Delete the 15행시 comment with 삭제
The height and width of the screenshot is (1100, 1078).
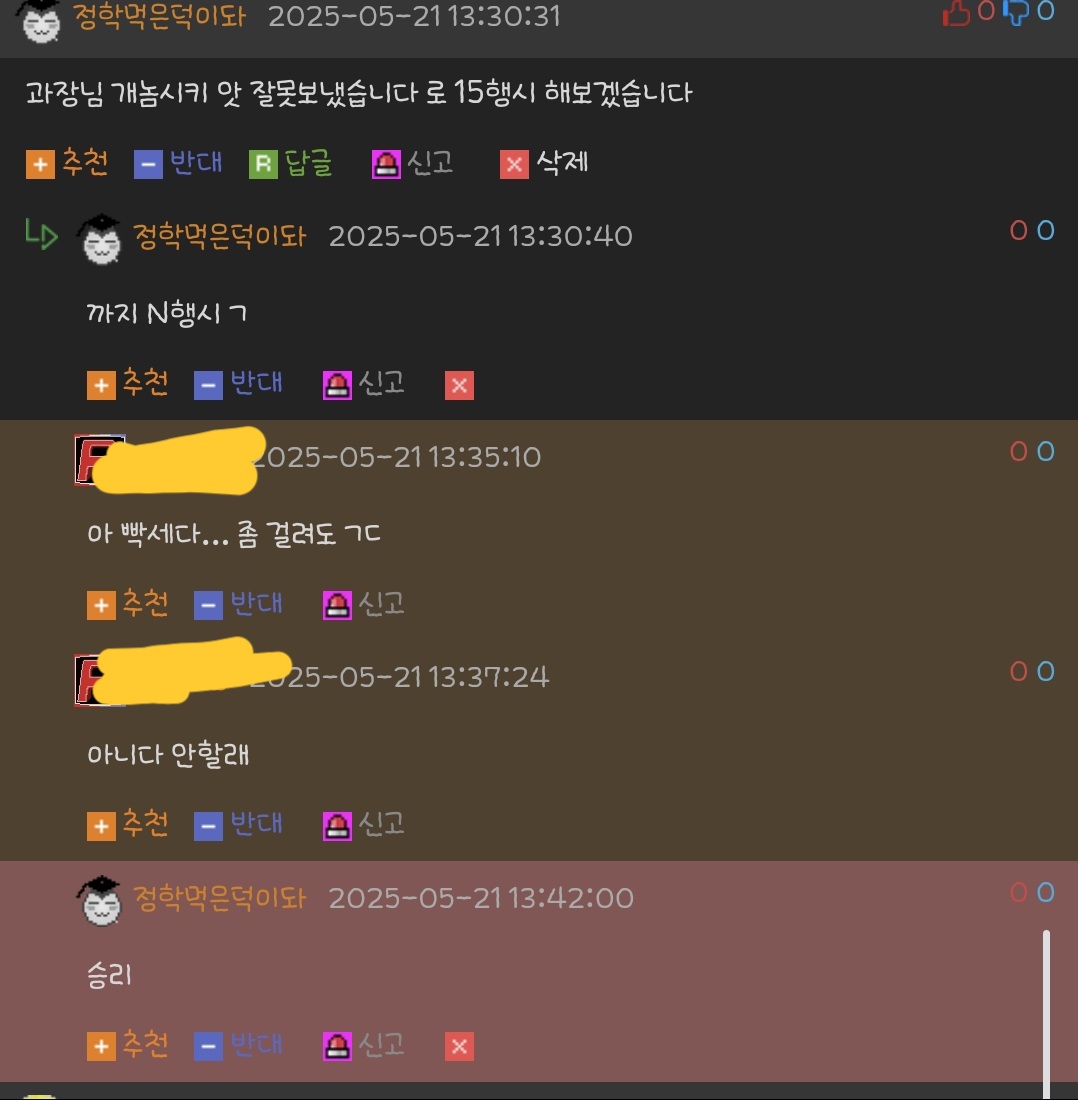545,163
